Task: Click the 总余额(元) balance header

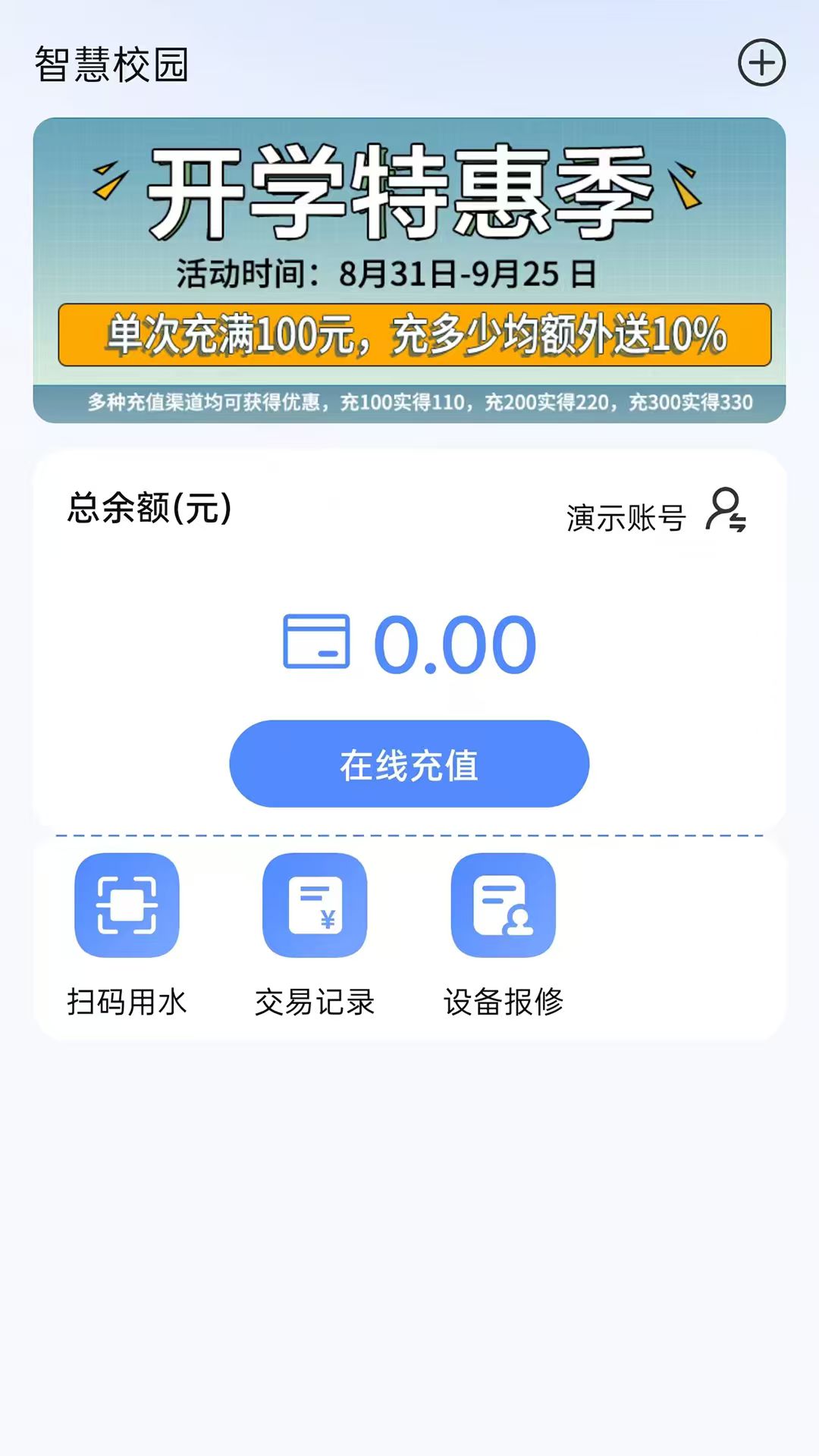Action: (x=149, y=510)
